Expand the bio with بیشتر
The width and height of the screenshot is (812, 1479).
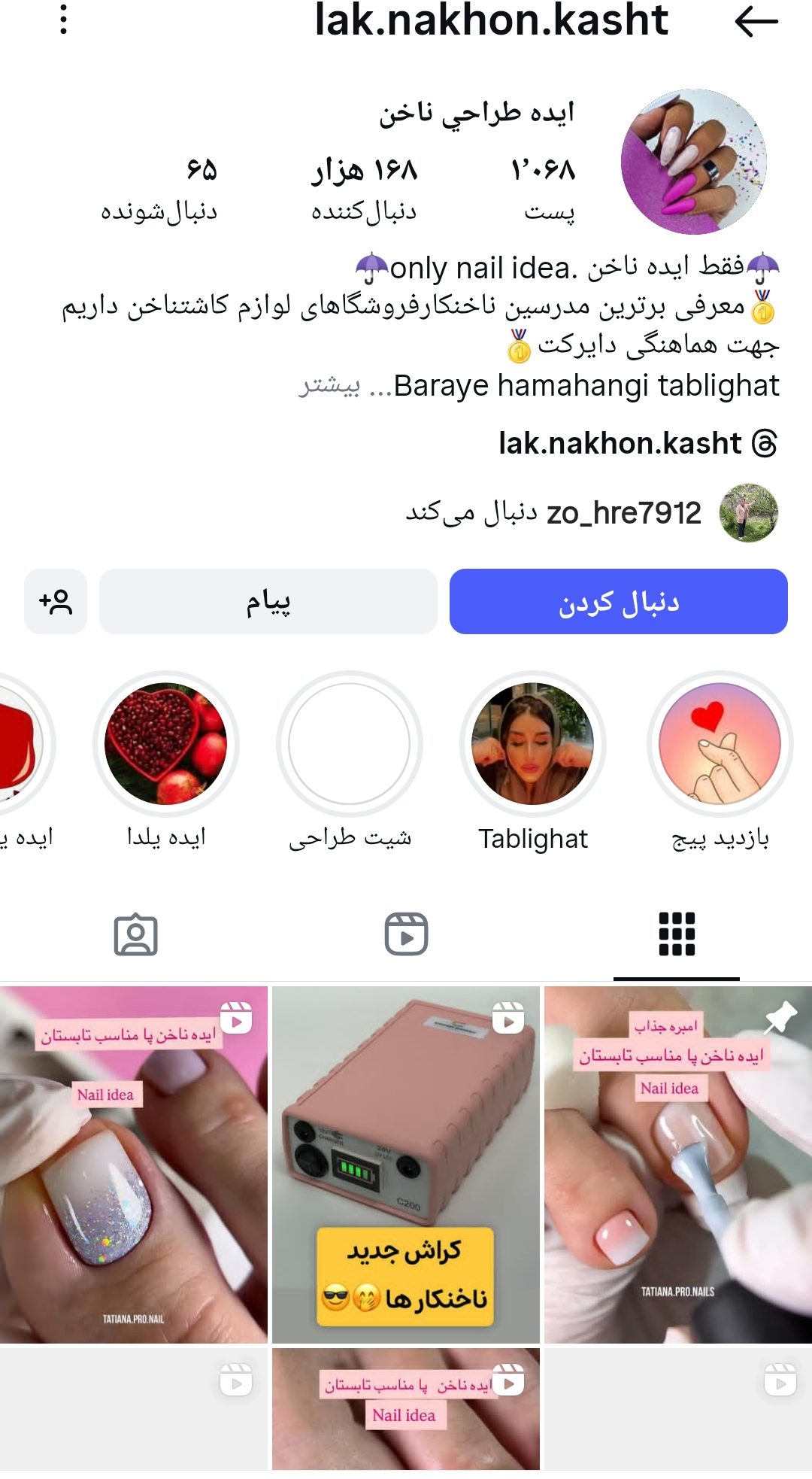(329, 386)
